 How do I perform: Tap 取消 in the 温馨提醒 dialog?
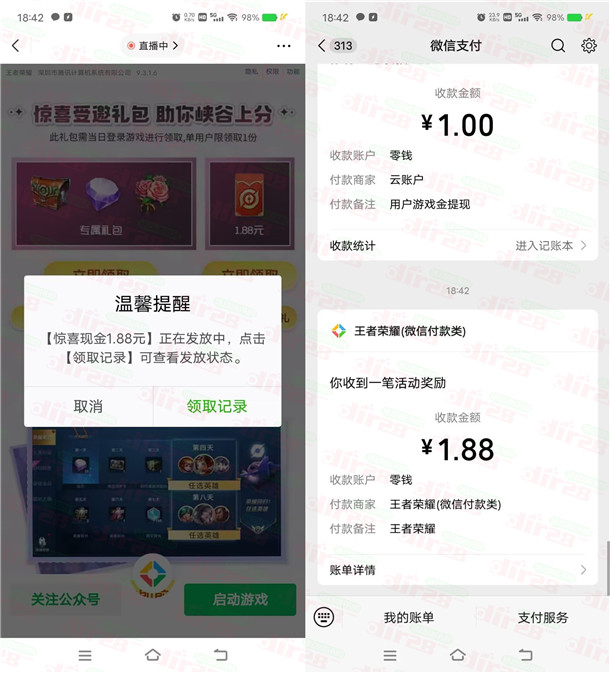click(88, 406)
